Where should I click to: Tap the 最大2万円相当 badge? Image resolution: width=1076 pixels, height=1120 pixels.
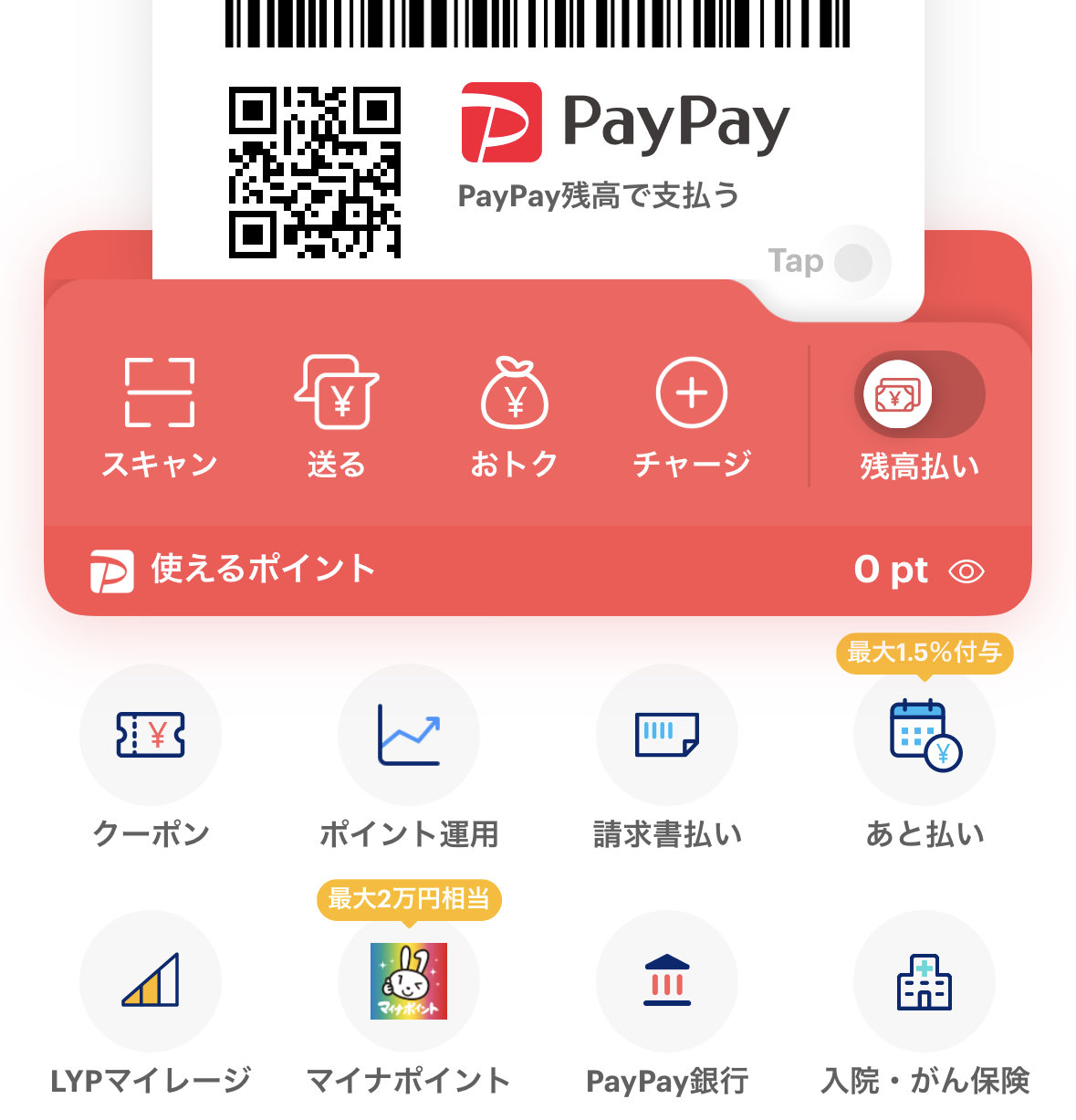pyautogui.click(x=409, y=899)
